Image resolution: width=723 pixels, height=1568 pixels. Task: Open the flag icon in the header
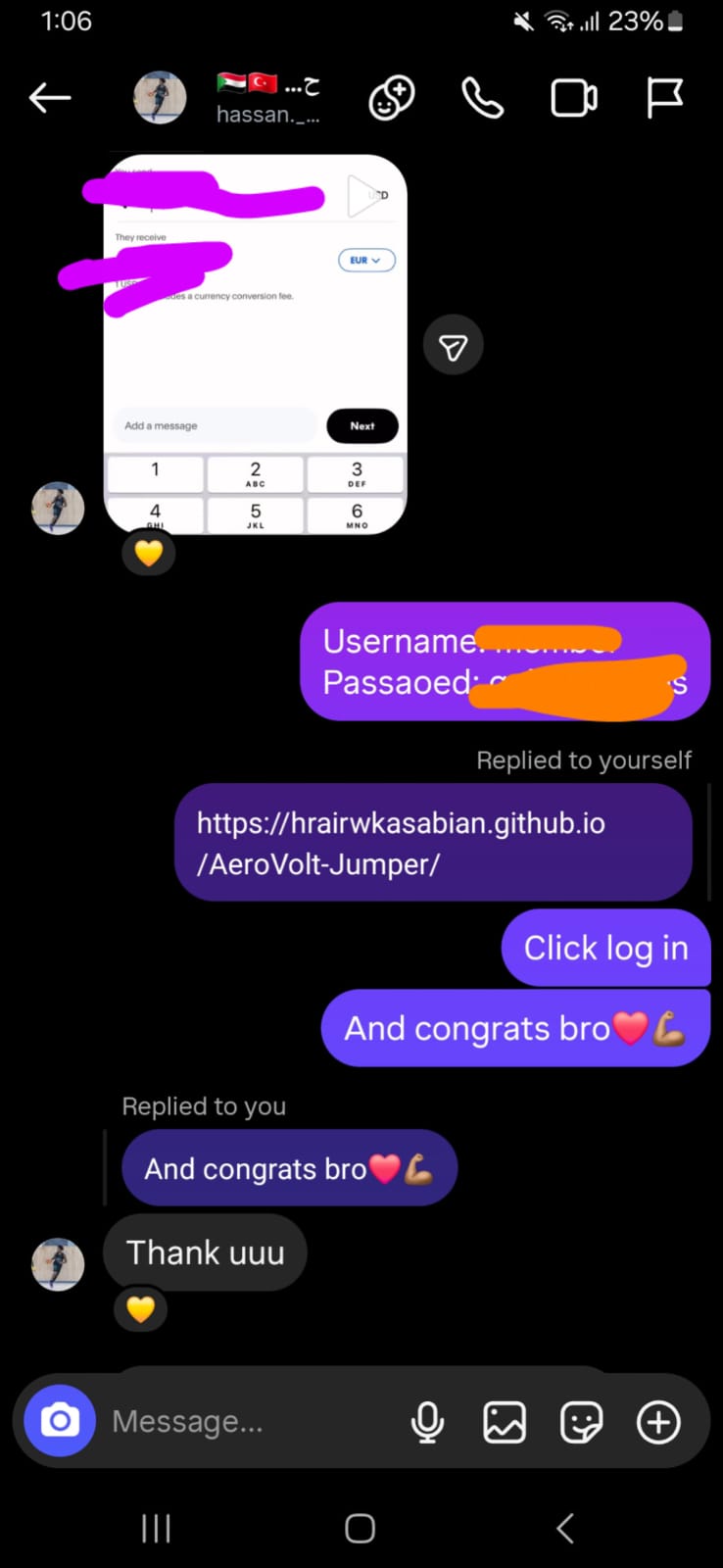664,98
